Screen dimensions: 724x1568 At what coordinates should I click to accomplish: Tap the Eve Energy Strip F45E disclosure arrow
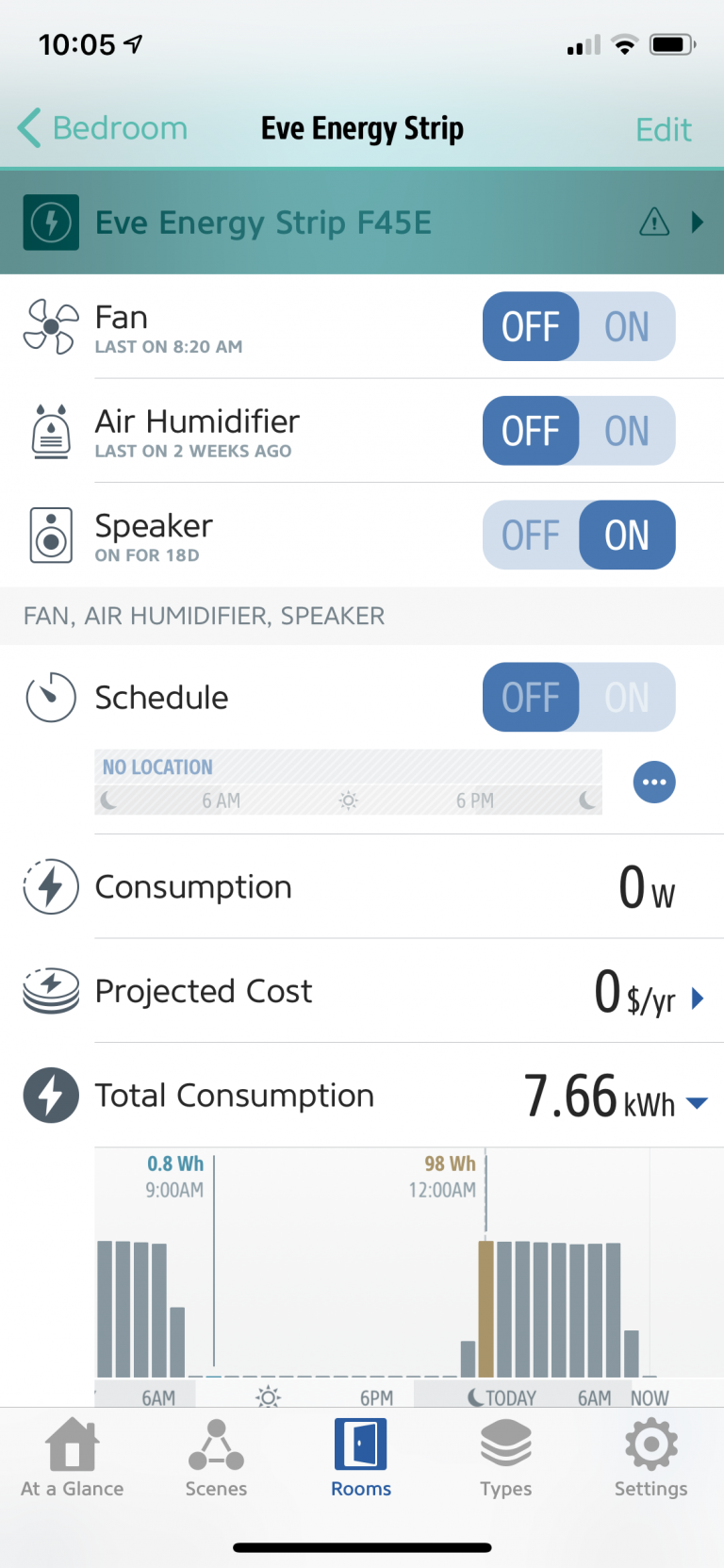(x=698, y=223)
